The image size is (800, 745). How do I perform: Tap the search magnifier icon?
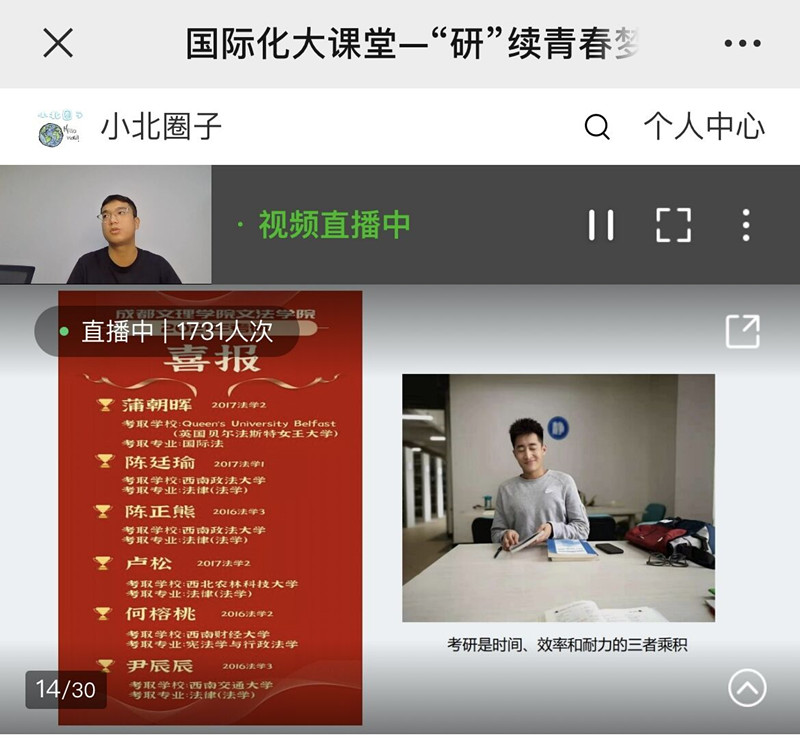(x=597, y=127)
